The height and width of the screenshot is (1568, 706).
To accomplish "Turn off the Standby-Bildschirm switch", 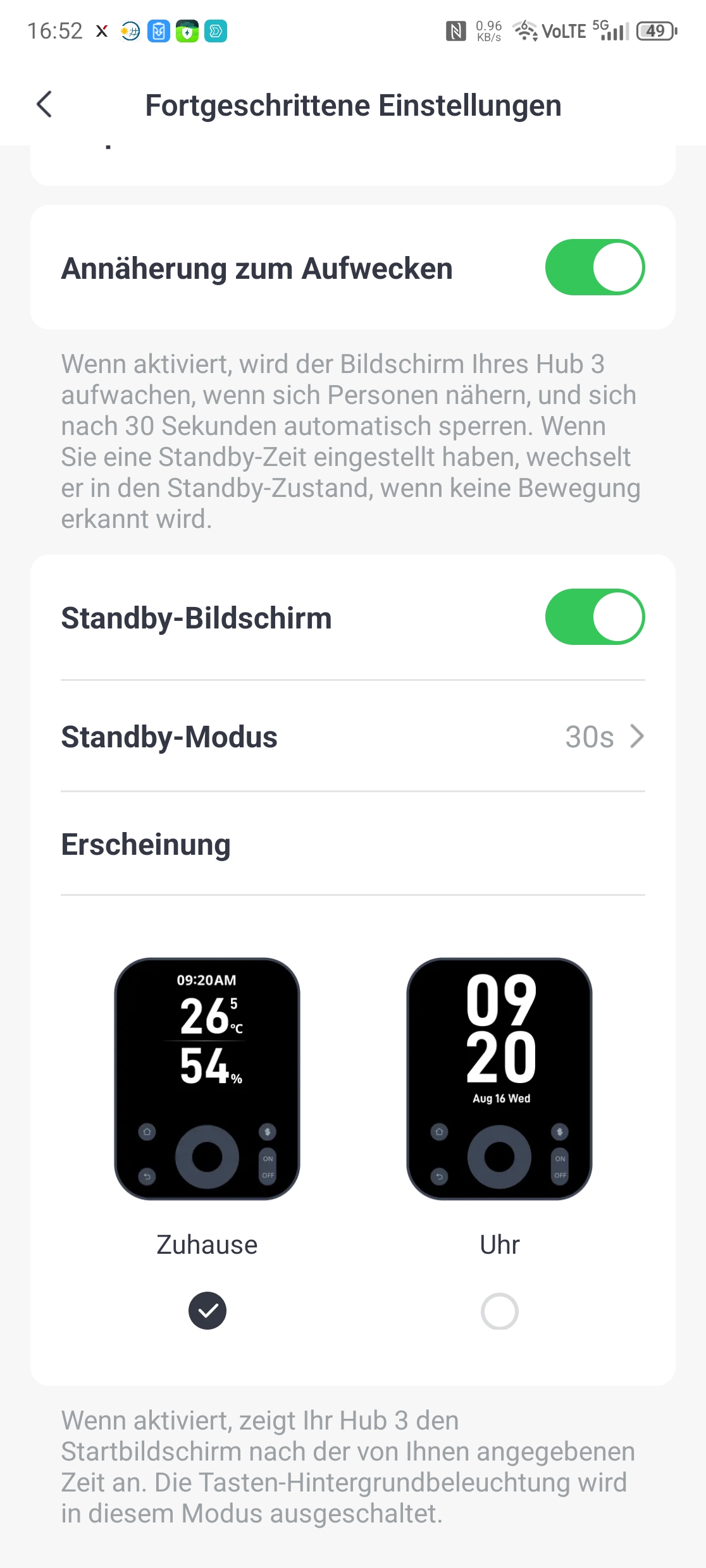I will tap(594, 617).
